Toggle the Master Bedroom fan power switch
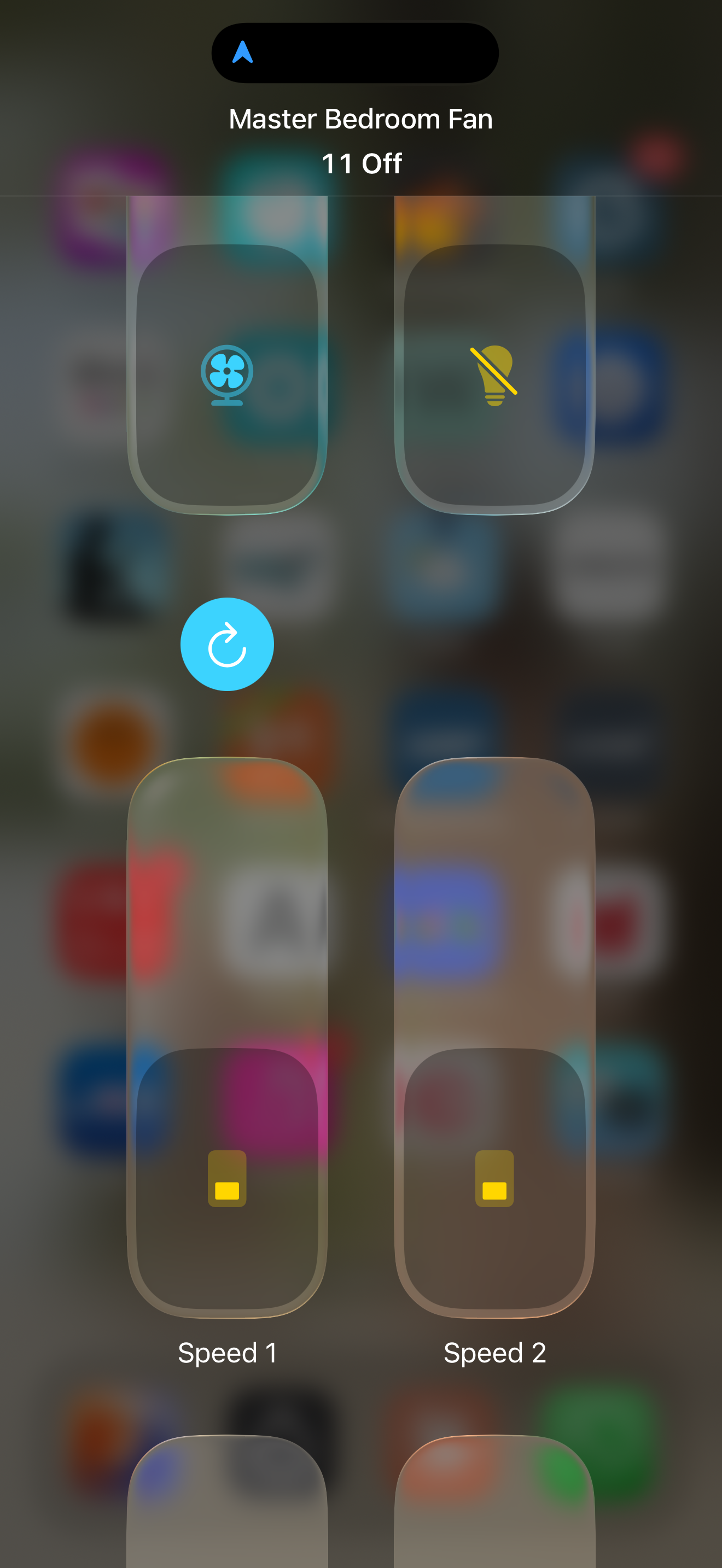Screen dimensions: 722x1568 [x=227, y=375]
